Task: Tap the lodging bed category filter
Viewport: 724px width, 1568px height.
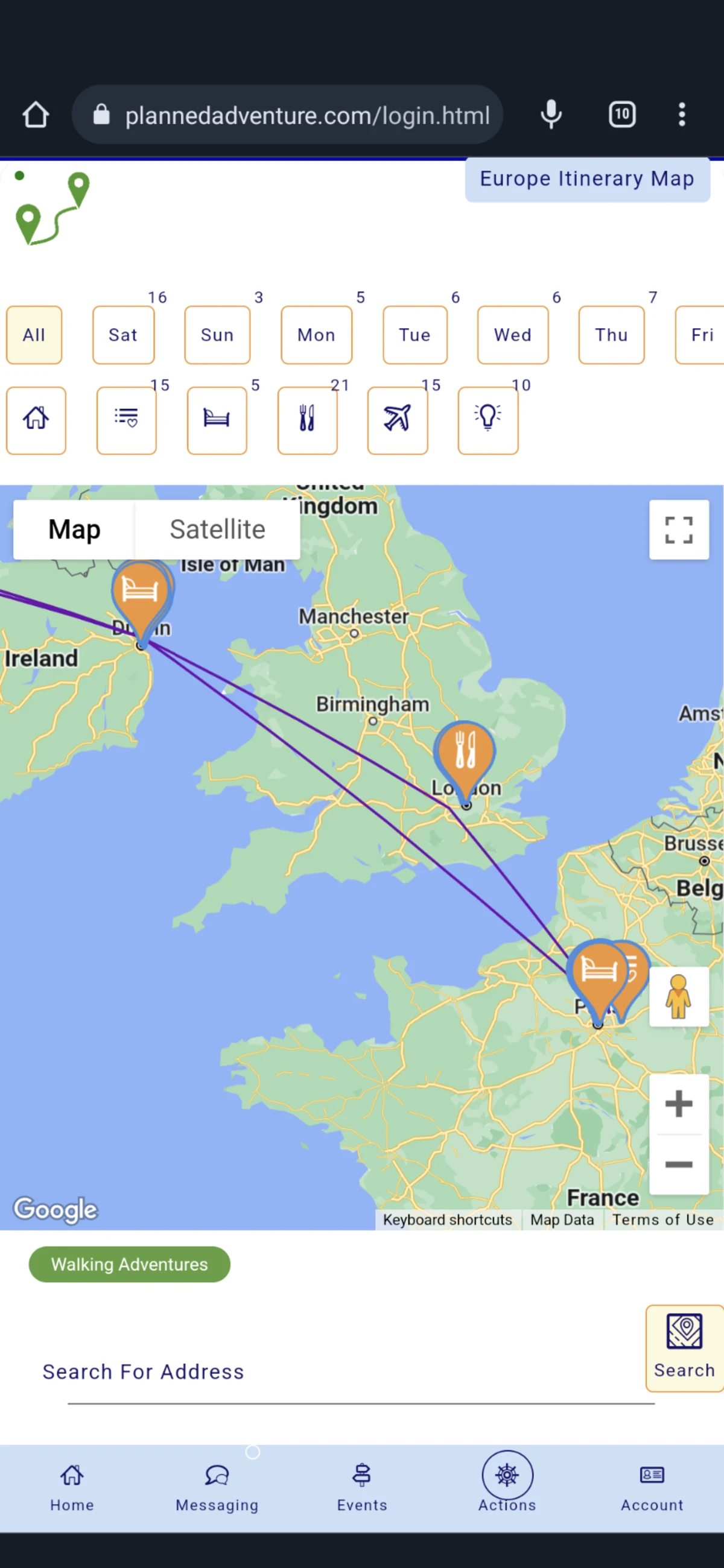Action: [217, 420]
